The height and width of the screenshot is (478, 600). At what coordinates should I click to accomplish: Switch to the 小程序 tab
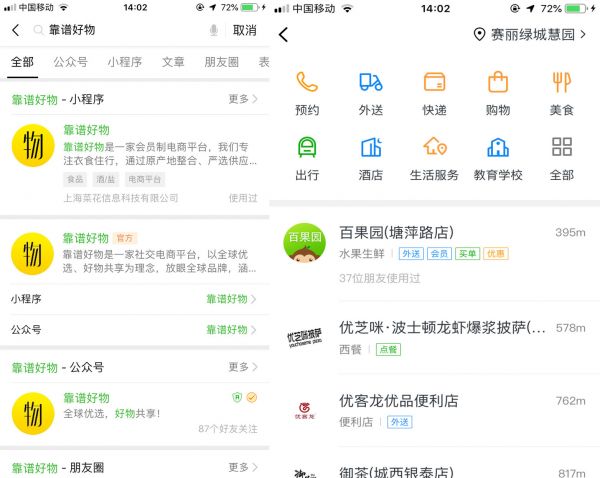point(124,62)
